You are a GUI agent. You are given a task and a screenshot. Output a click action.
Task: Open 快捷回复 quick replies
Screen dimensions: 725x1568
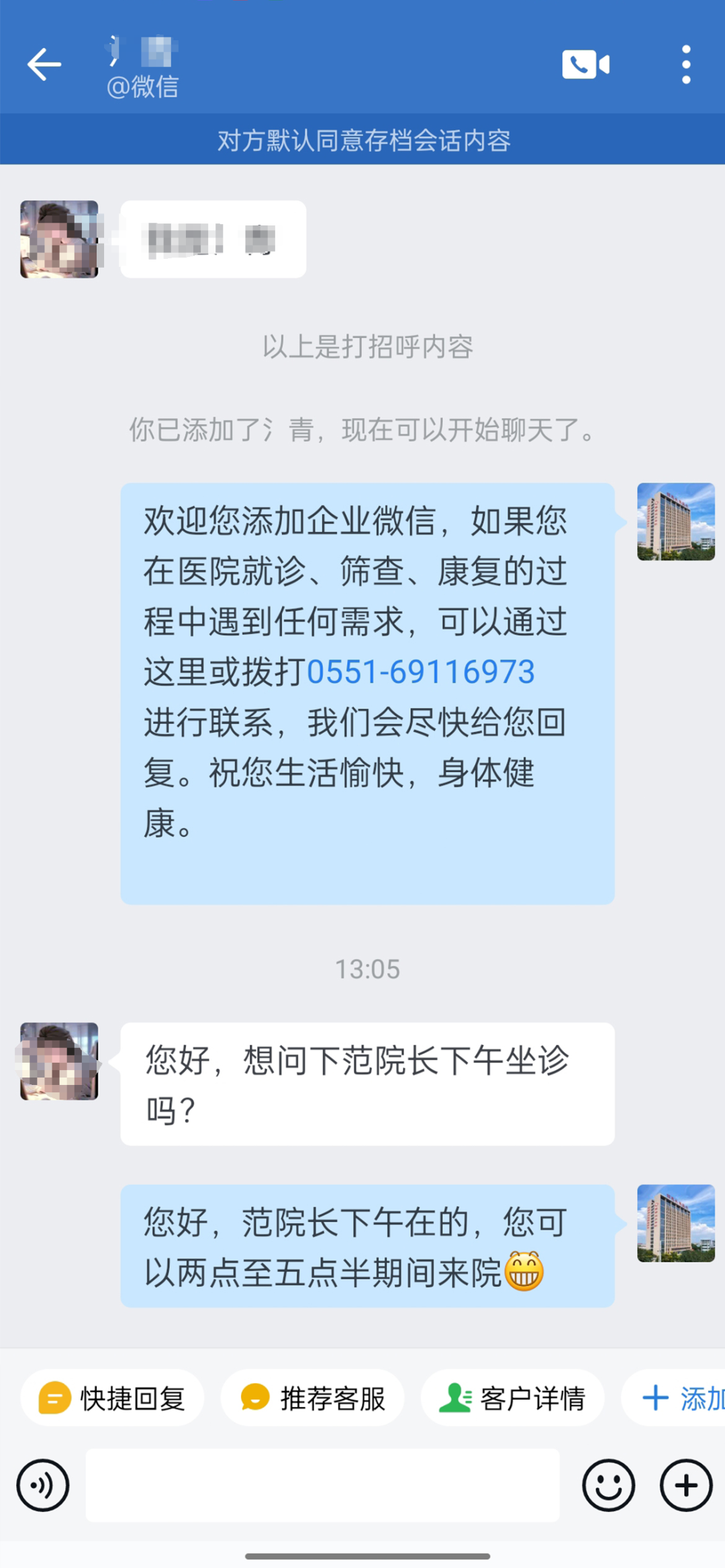click(x=112, y=1399)
